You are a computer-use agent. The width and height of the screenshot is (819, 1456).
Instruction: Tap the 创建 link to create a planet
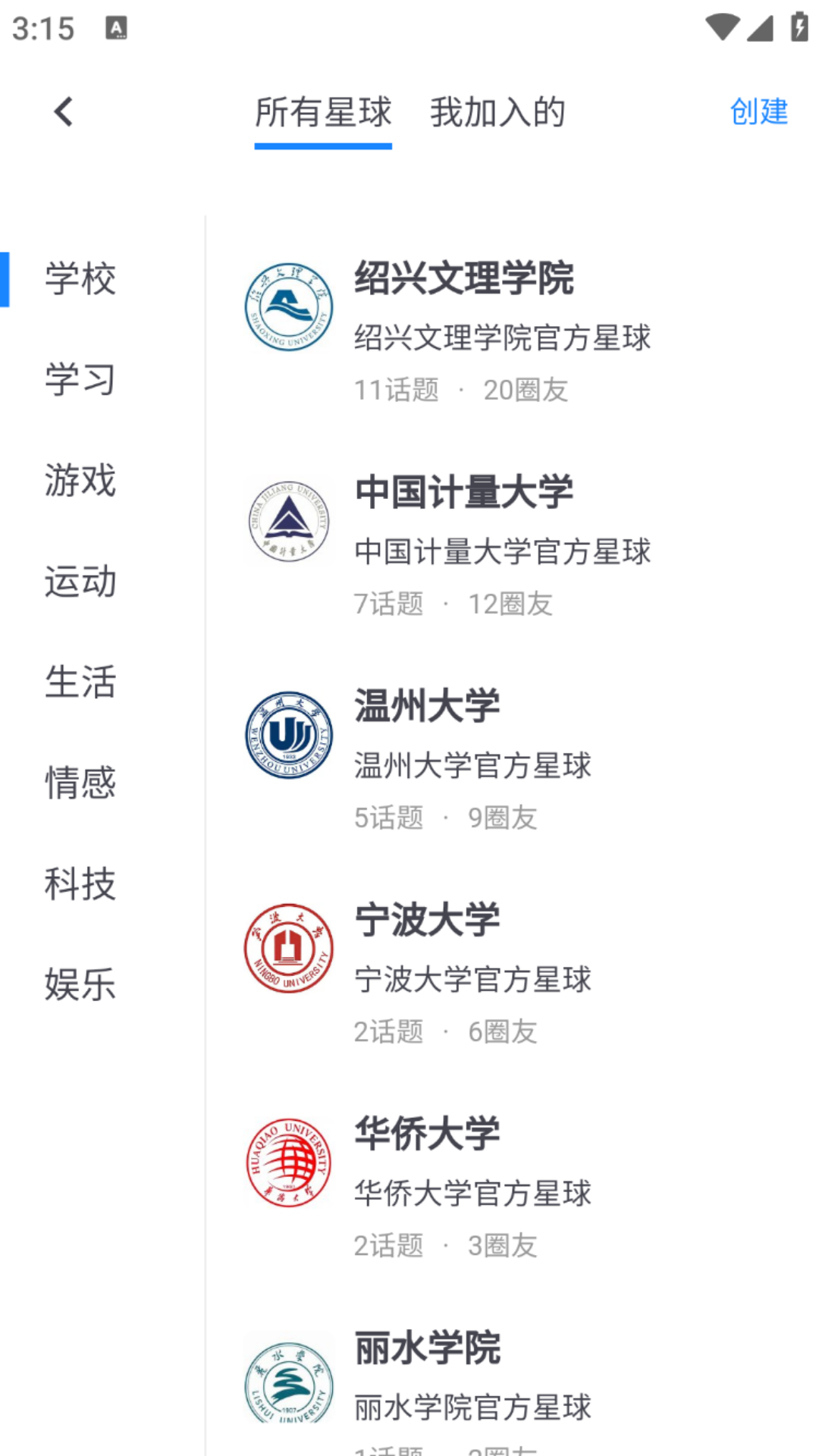click(758, 112)
